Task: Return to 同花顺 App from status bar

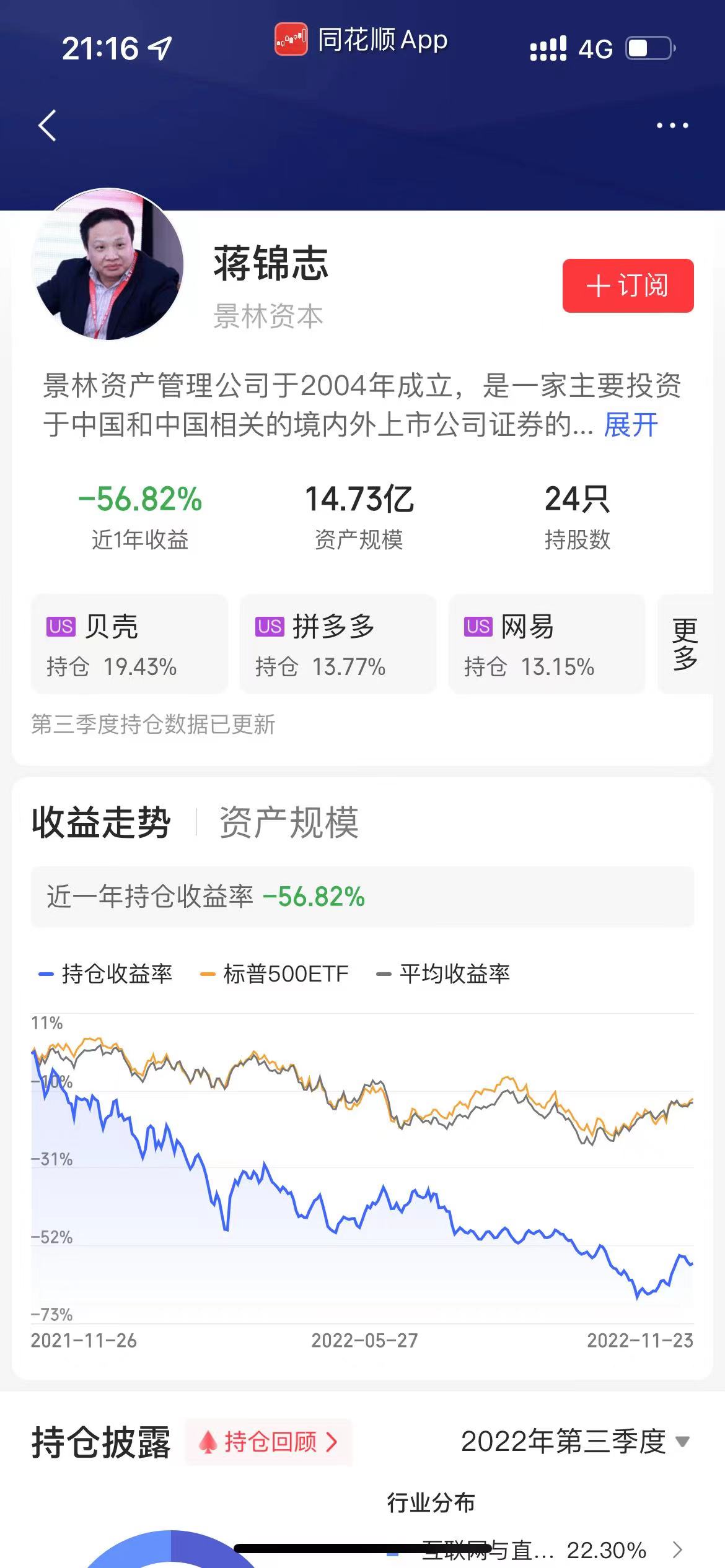Action: pos(362,40)
